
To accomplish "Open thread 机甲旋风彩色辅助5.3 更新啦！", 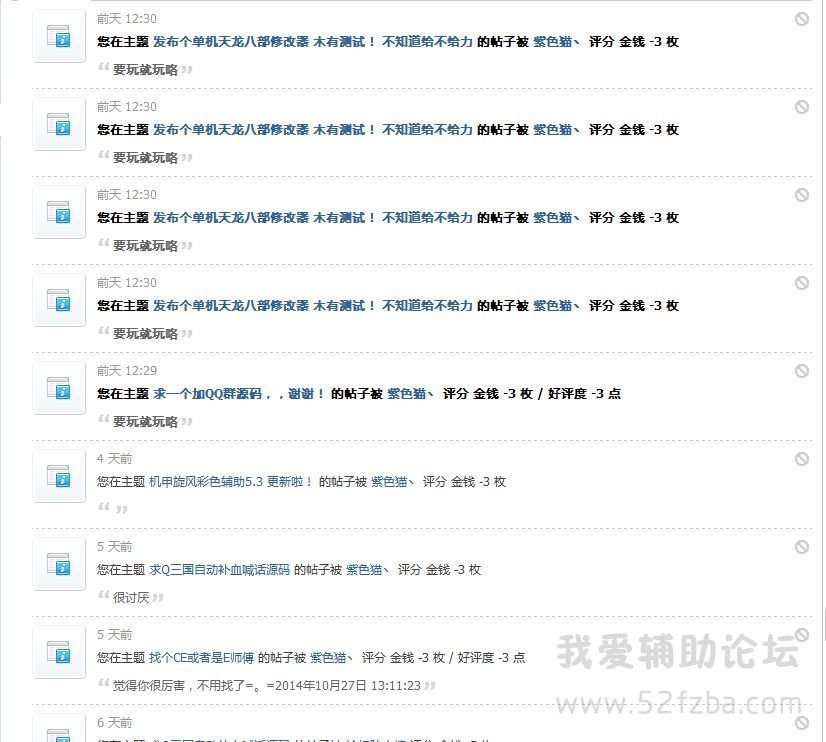I will [232, 482].
